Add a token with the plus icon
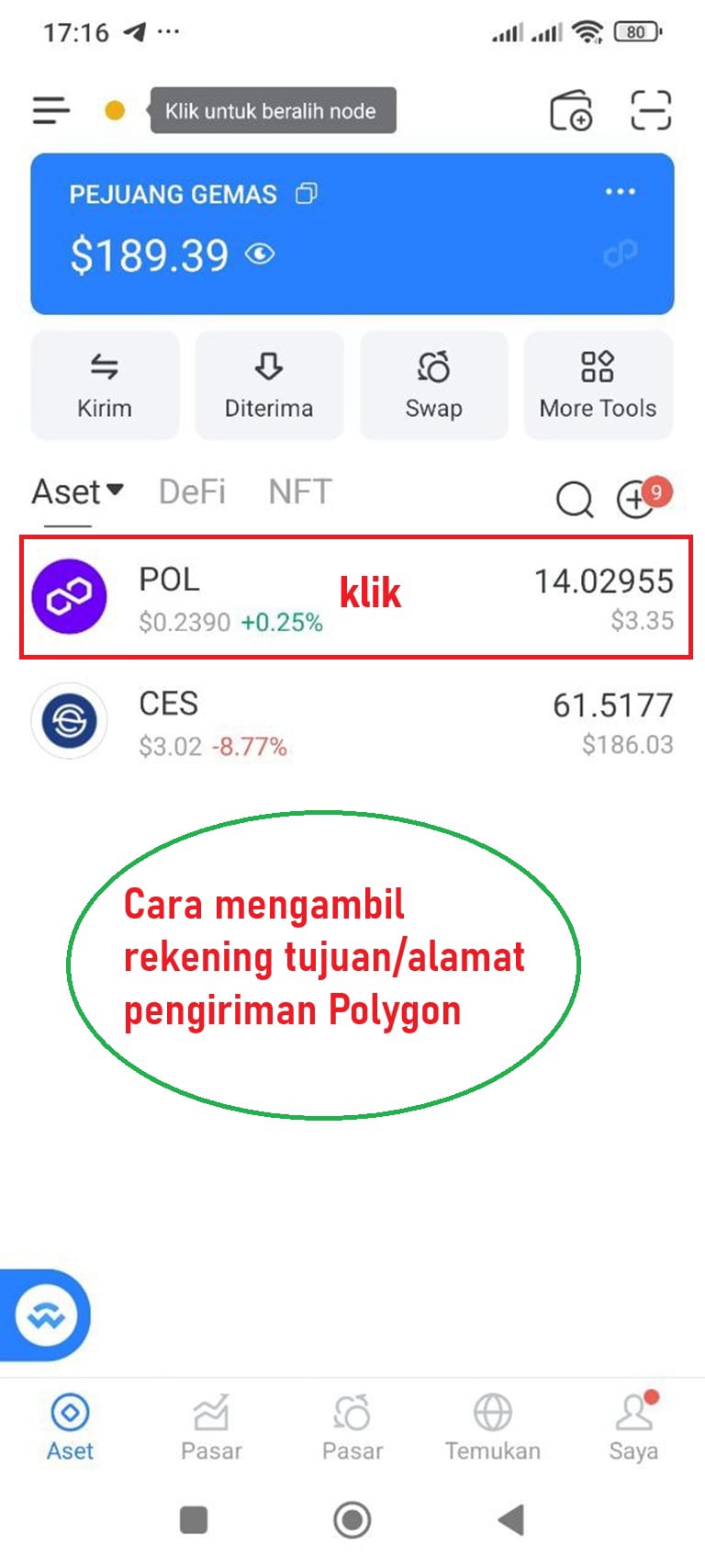Viewport: 705px width, 1568px height. [x=635, y=500]
